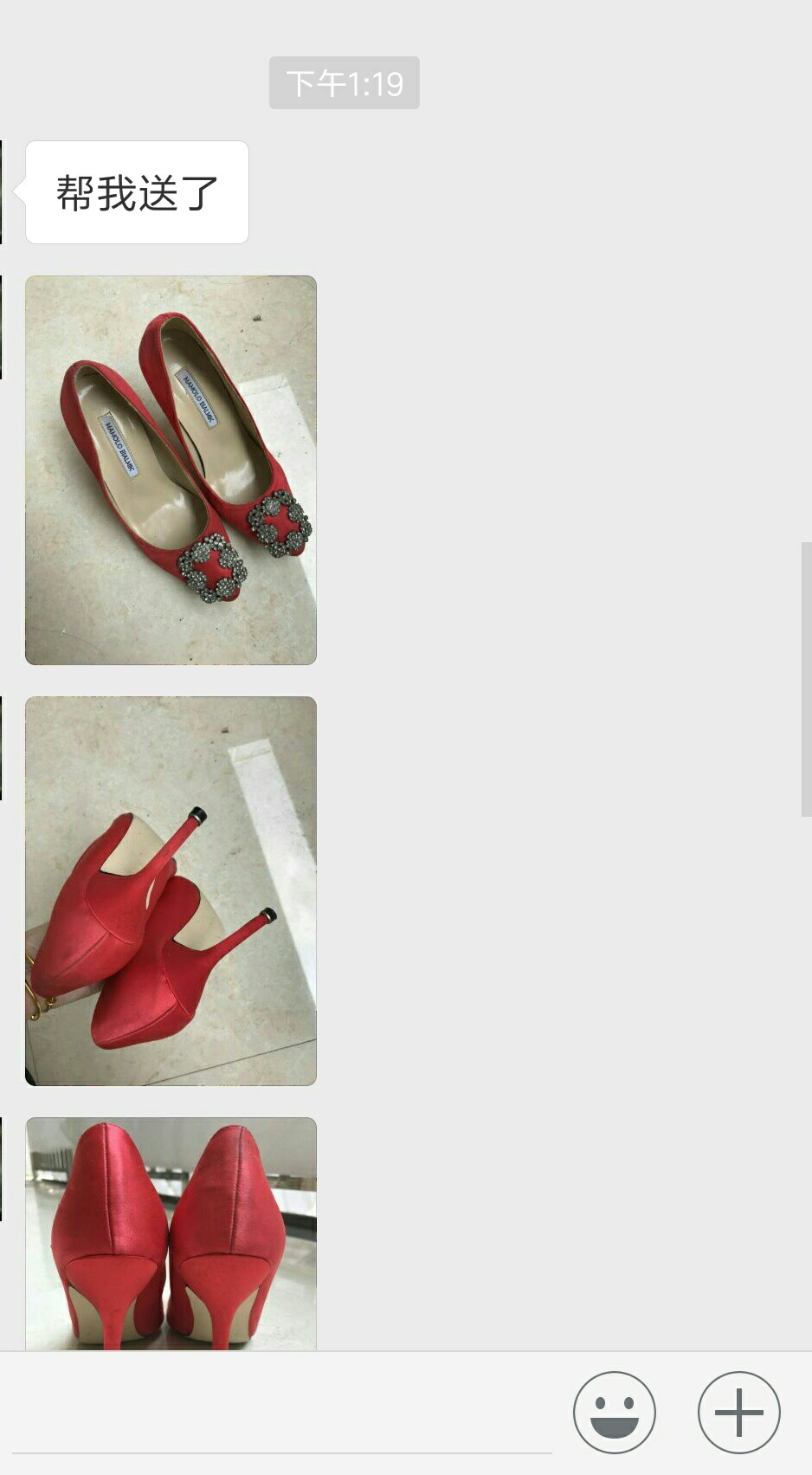Open the photo of shoes from behind
812x1475 pixels.
point(171,1233)
